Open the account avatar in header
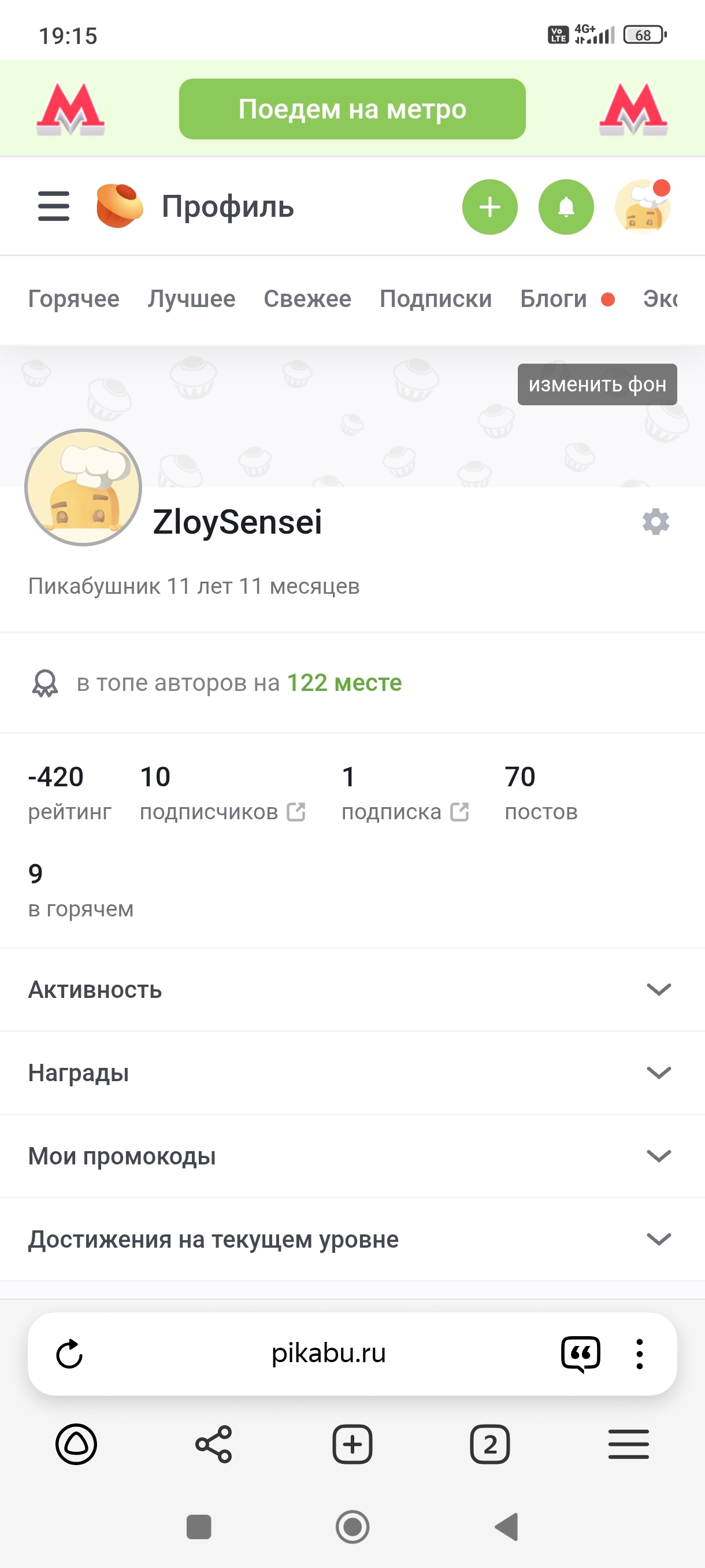This screenshot has width=705, height=1568. coord(643,207)
